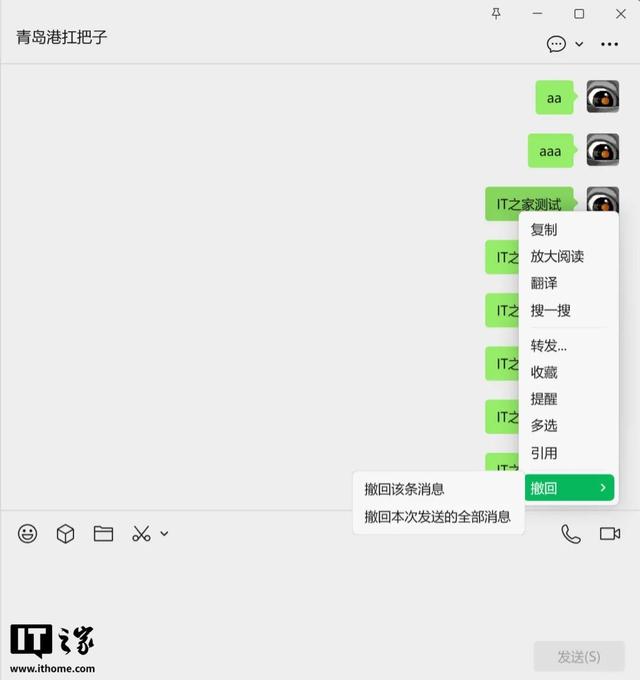Open the folder icon to send a file
Image resolution: width=640 pixels, height=680 pixels.
pos(103,534)
